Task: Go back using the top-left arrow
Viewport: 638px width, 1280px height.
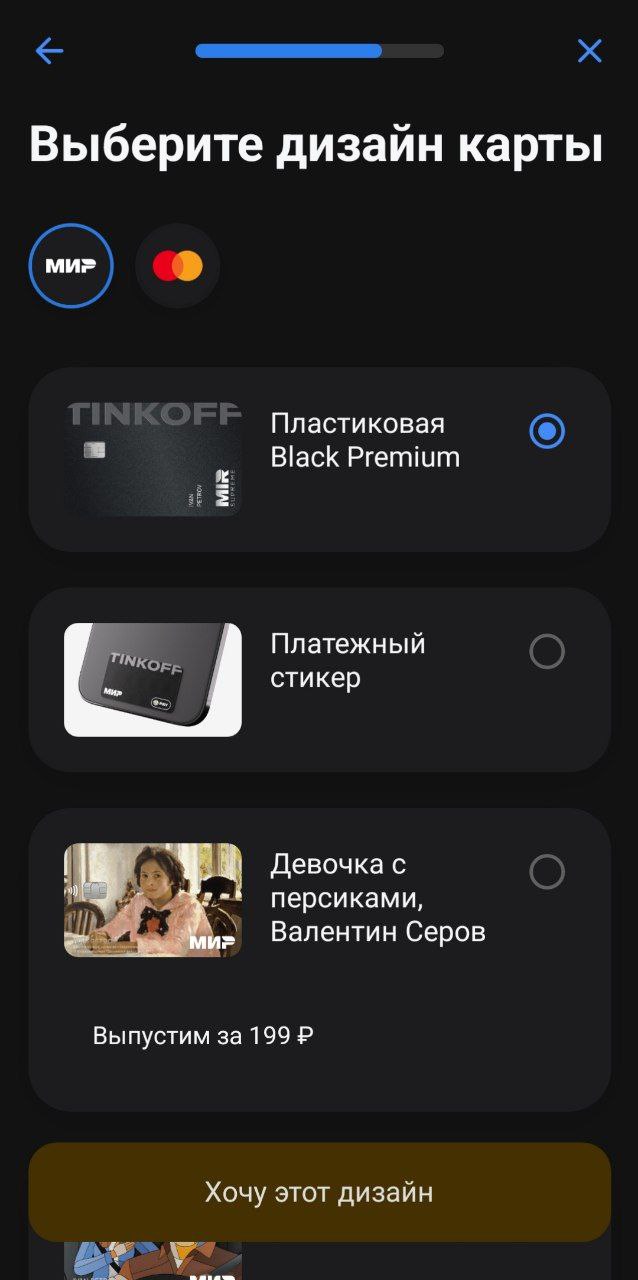Action: pyautogui.click(x=48, y=51)
